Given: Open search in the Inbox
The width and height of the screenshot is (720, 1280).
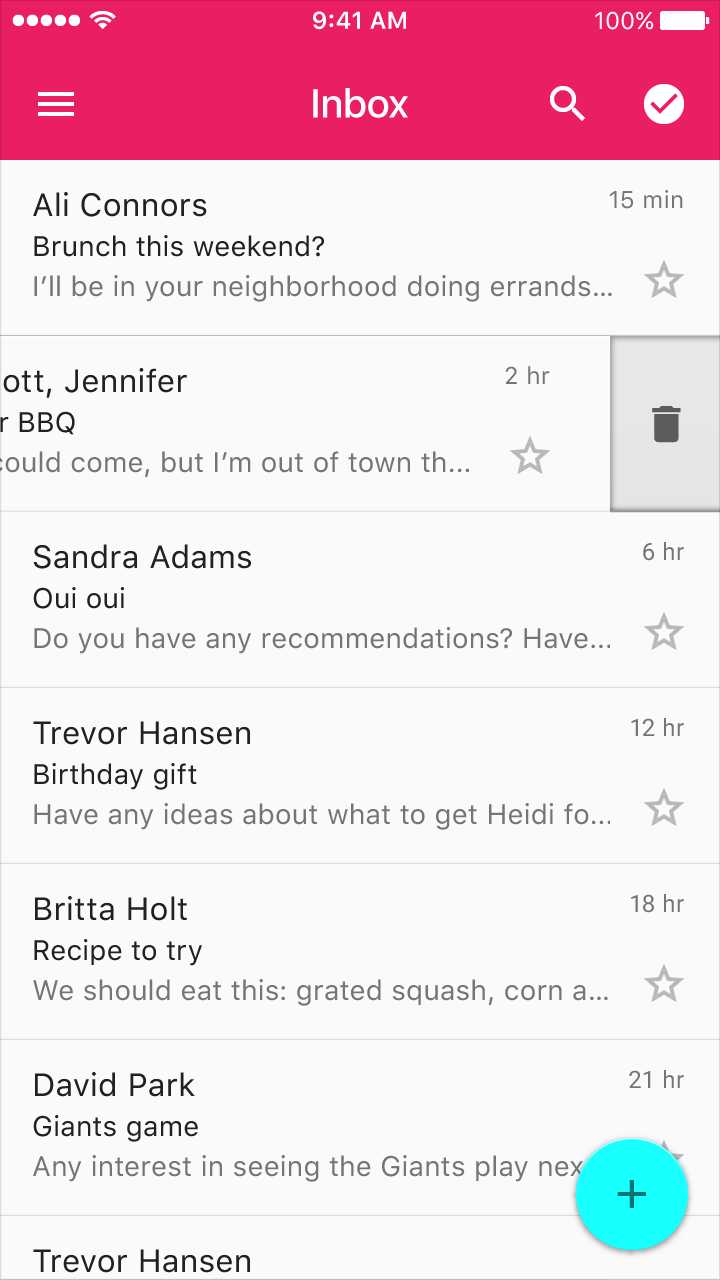Looking at the screenshot, I should coord(567,104).
